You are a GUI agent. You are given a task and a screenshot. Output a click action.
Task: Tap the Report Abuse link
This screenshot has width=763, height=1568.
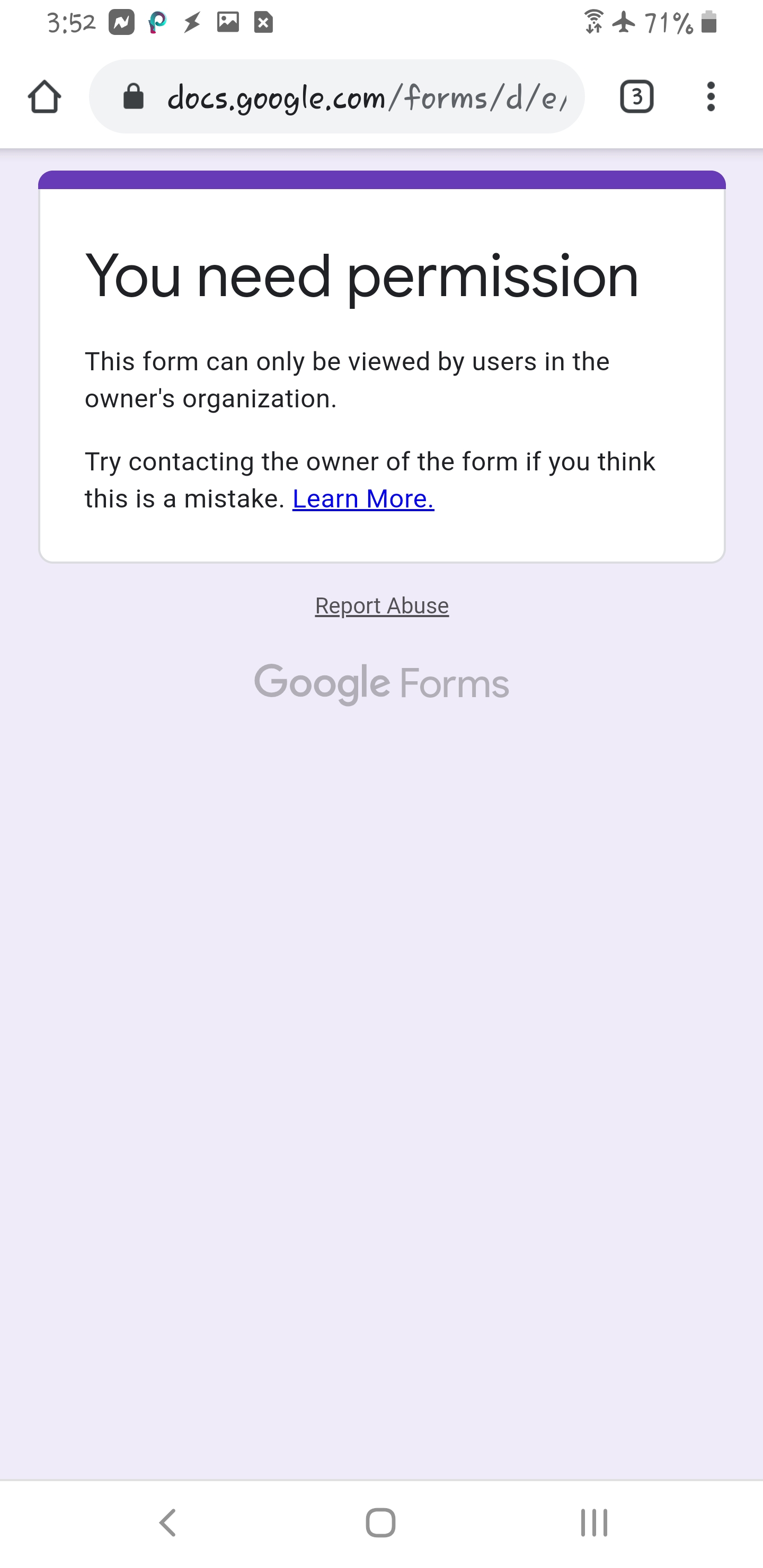pyautogui.click(x=382, y=605)
